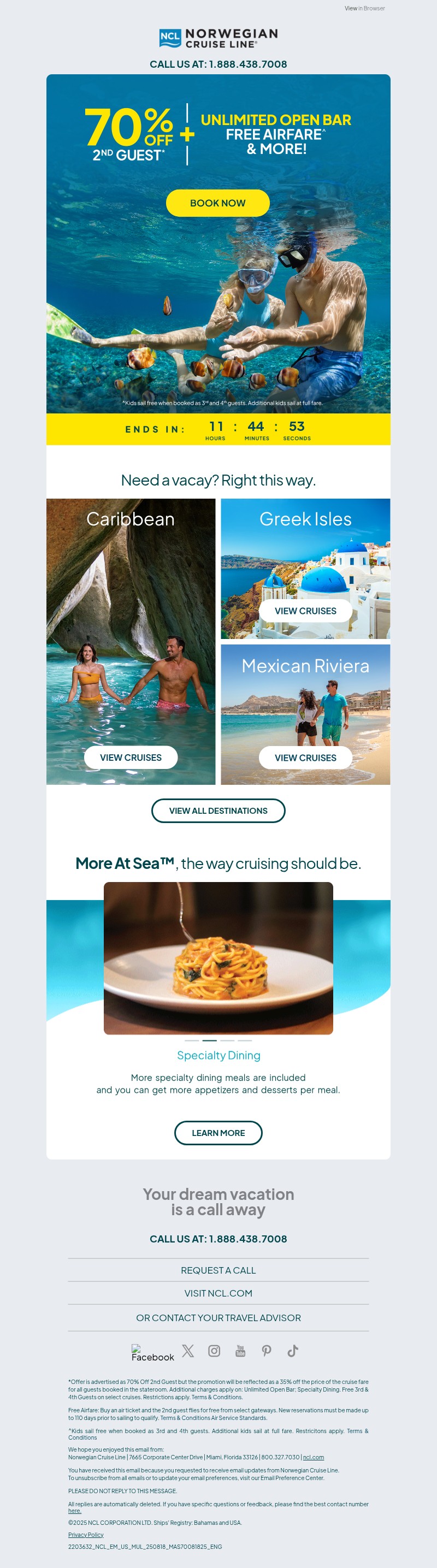Tap Learn More about Specialty Dining

[218, 1133]
